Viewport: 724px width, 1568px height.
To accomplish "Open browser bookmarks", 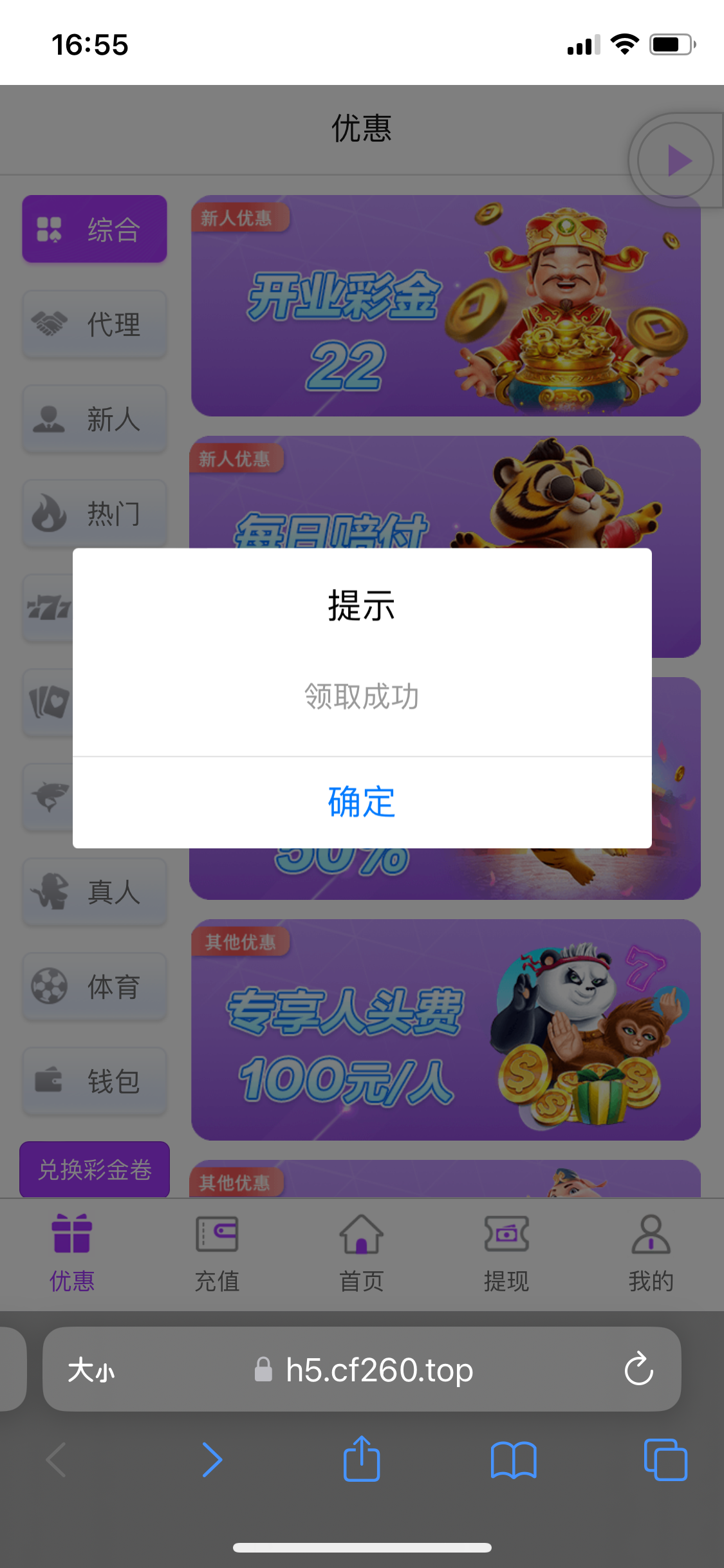I will 514,1460.
